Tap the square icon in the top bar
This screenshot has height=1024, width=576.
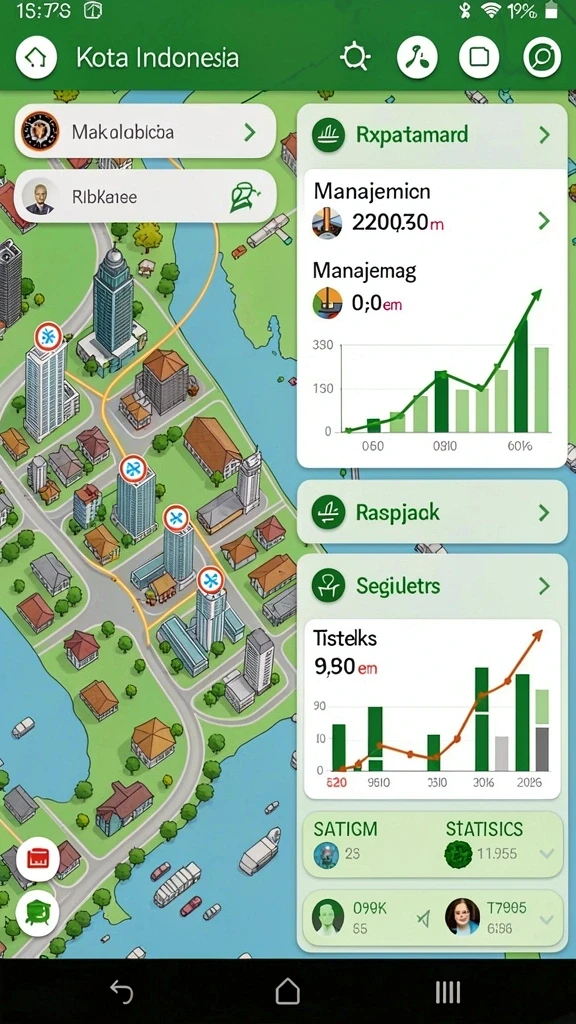[x=479, y=57]
